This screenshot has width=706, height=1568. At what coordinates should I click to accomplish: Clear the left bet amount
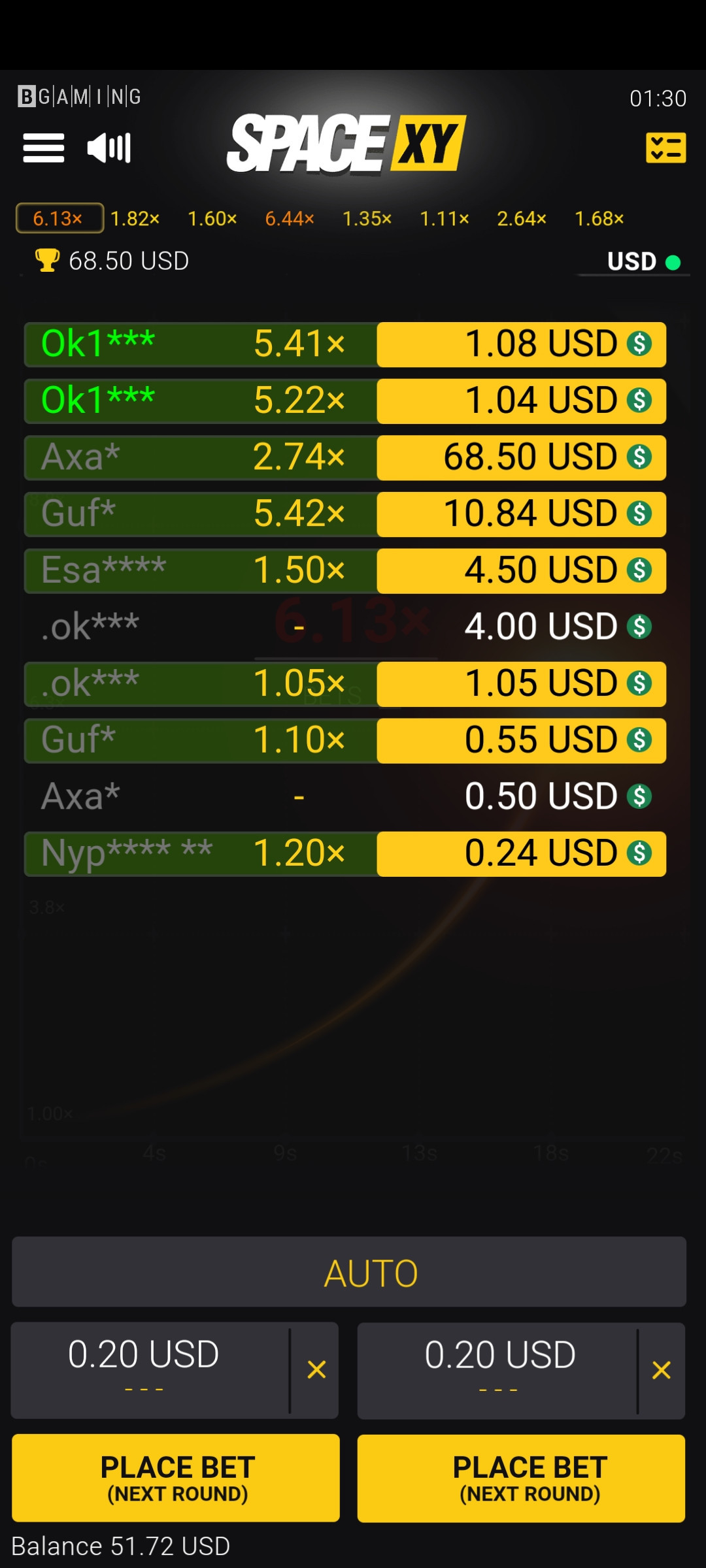(x=316, y=1369)
